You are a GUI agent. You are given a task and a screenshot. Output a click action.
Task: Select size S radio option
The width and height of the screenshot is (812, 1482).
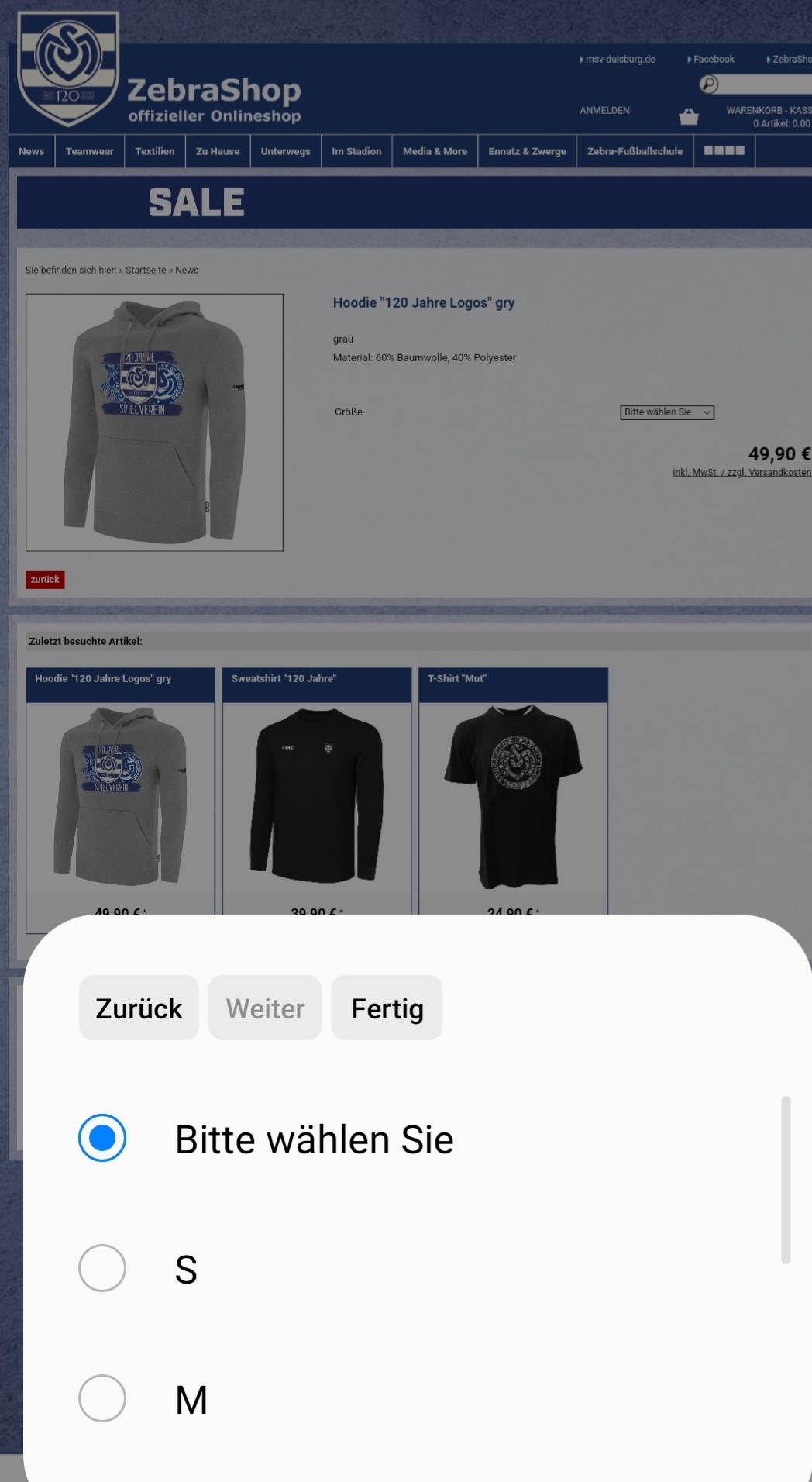pos(102,1268)
